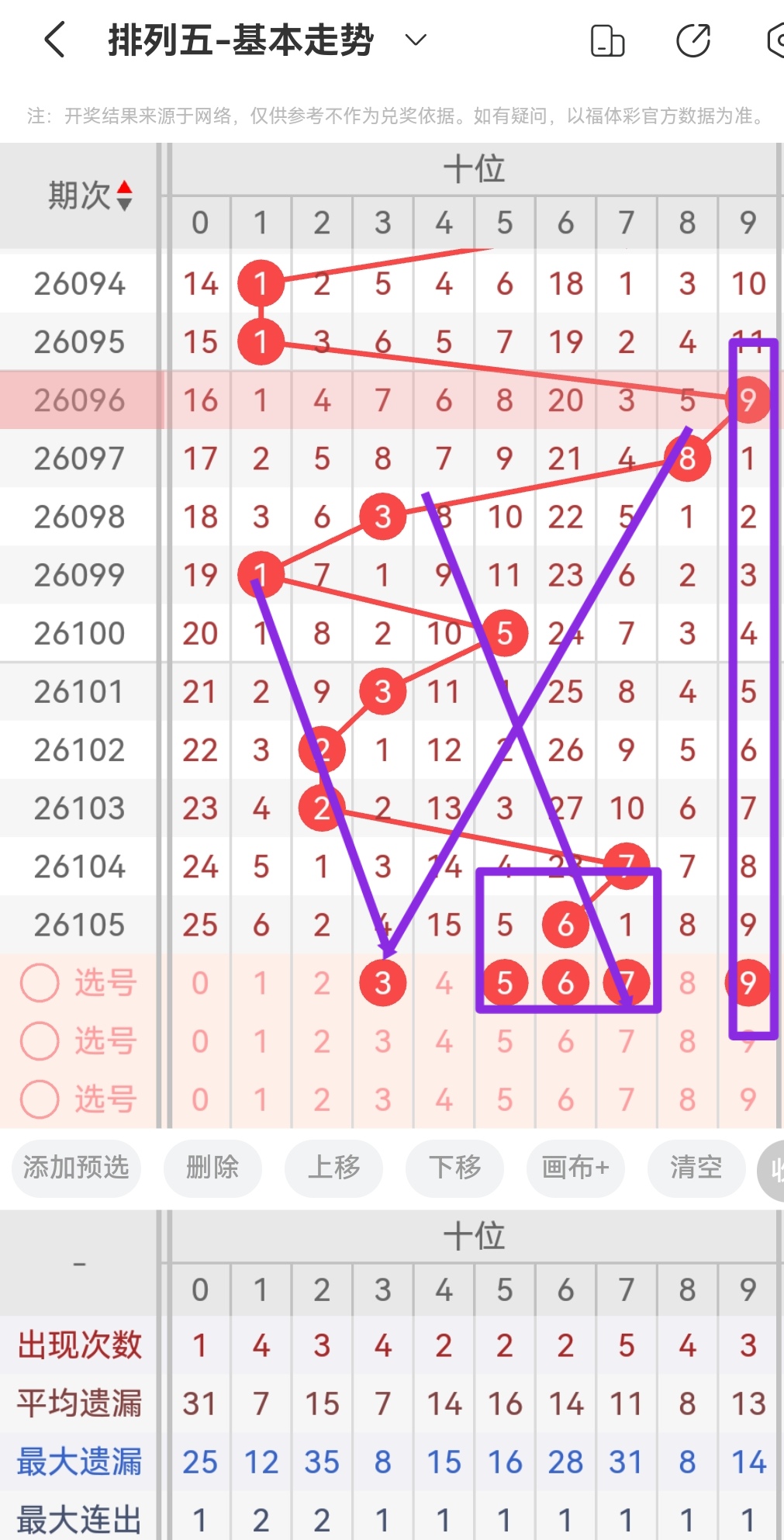
Task: Tap 画布+ button
Action: tap(575, 1167)
